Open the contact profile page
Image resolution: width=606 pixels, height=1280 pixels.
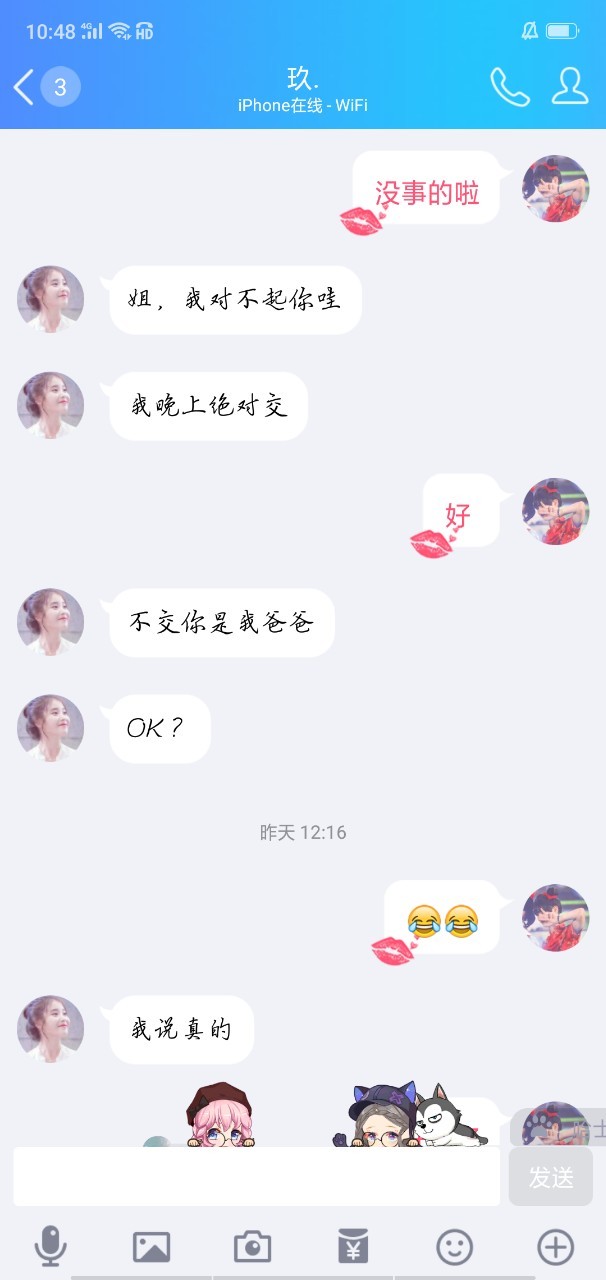click(570, 87)
